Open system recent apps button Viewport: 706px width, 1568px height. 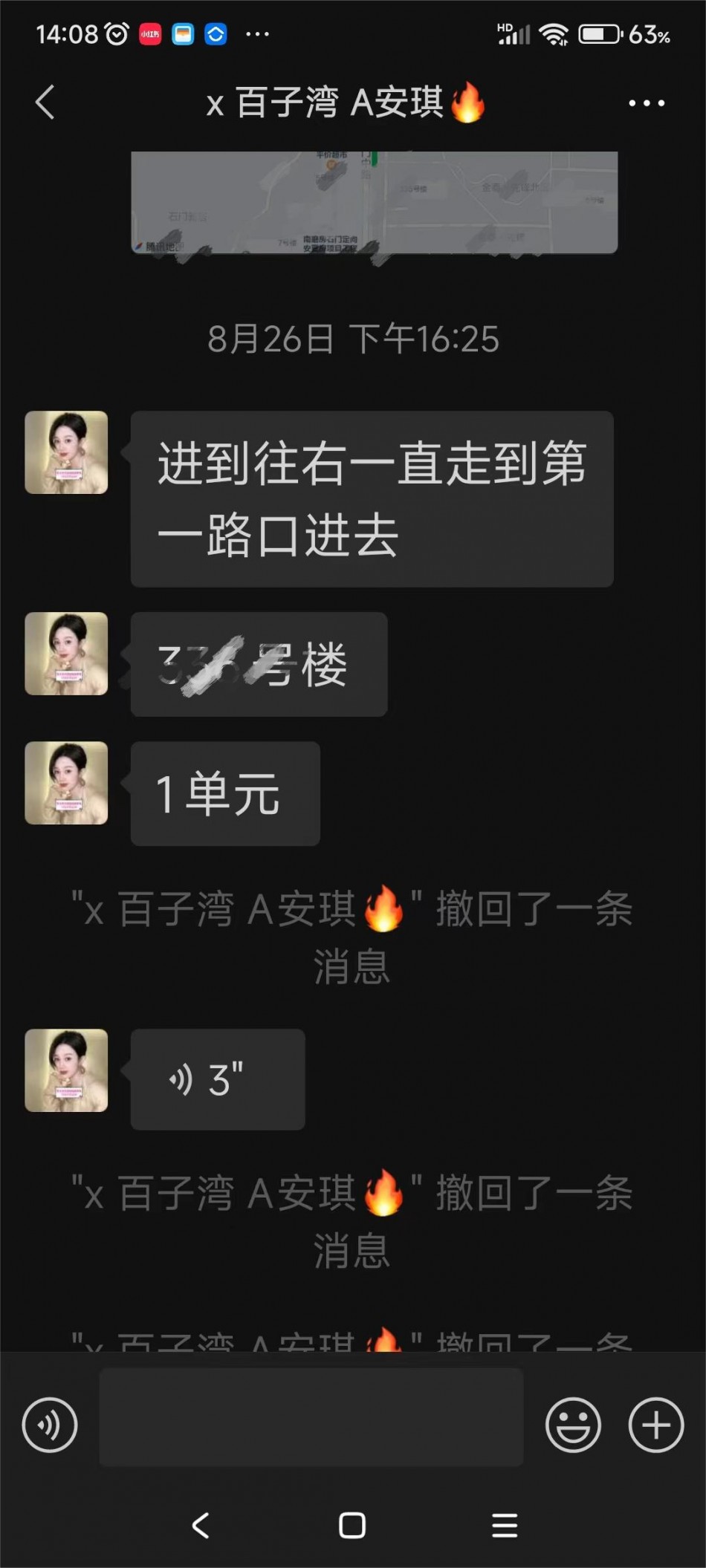(505, 1526)
